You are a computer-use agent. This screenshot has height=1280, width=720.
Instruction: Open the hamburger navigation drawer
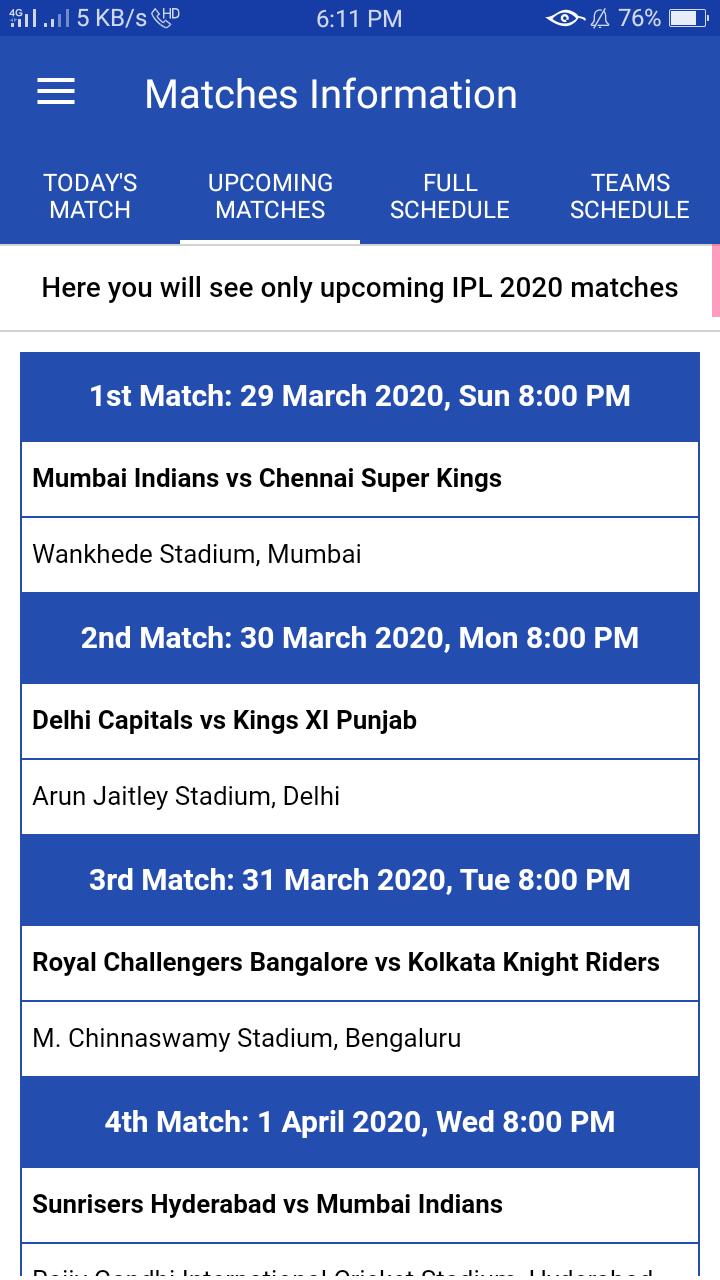(56, 93)
